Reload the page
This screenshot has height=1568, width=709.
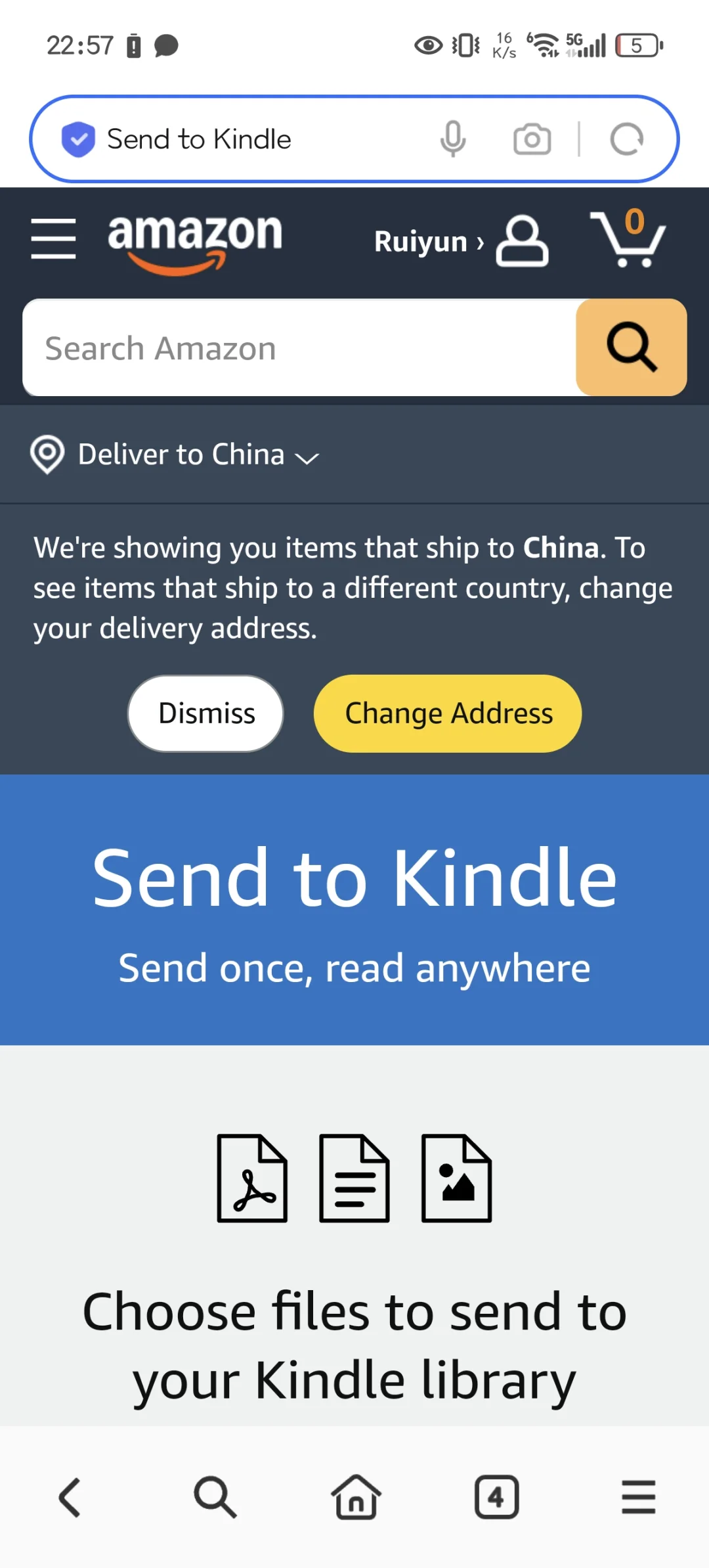point(627,139)
